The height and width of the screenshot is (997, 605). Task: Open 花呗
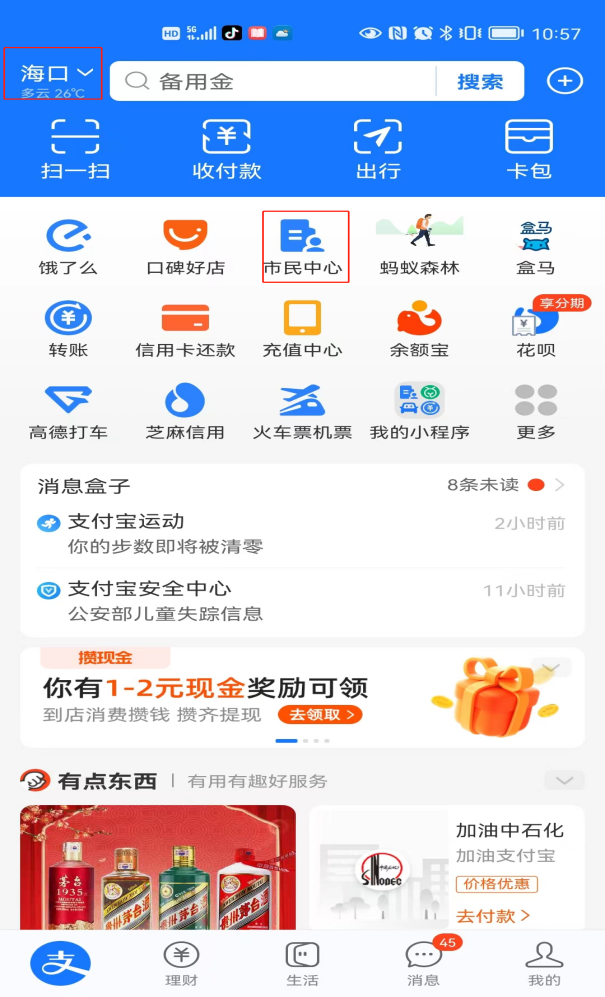[536, 330]
